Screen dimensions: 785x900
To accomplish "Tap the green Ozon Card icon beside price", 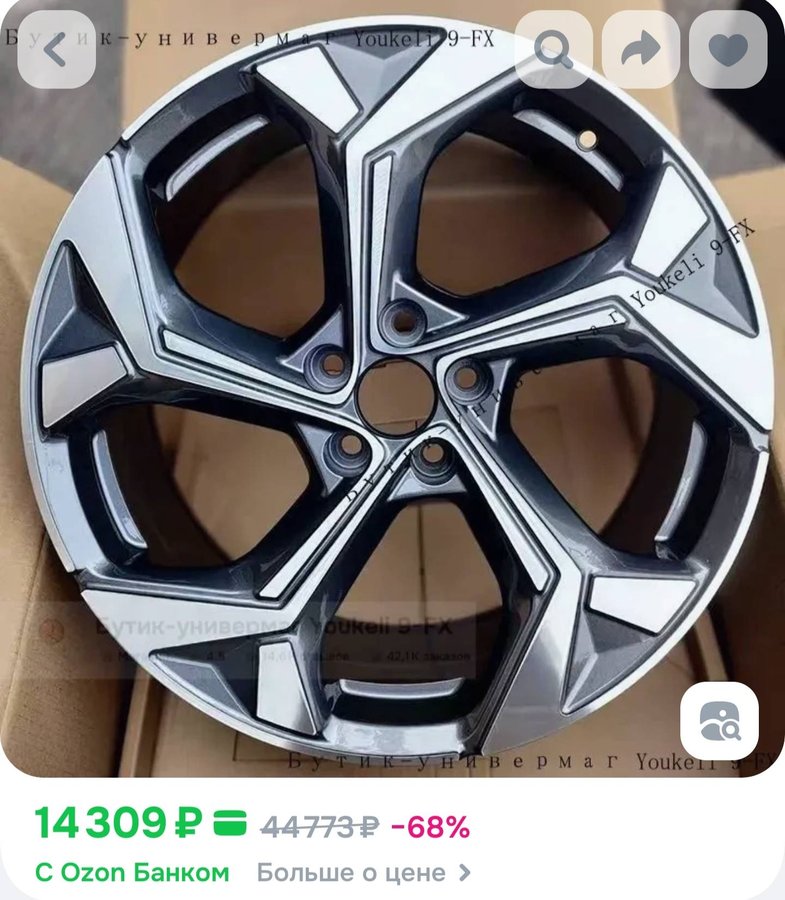I will click(x=228, y=823).
